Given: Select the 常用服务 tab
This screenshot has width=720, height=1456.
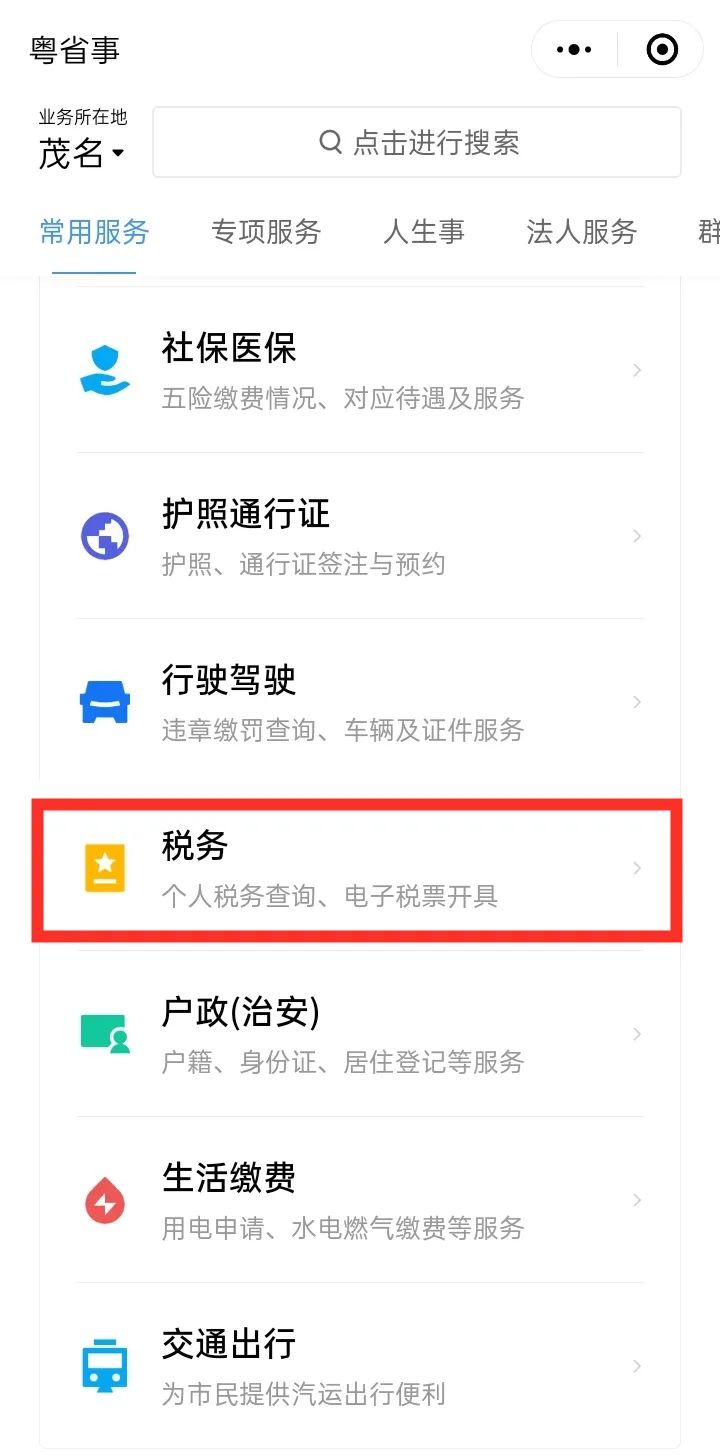Looking at the screenshot, I should 94,232.
